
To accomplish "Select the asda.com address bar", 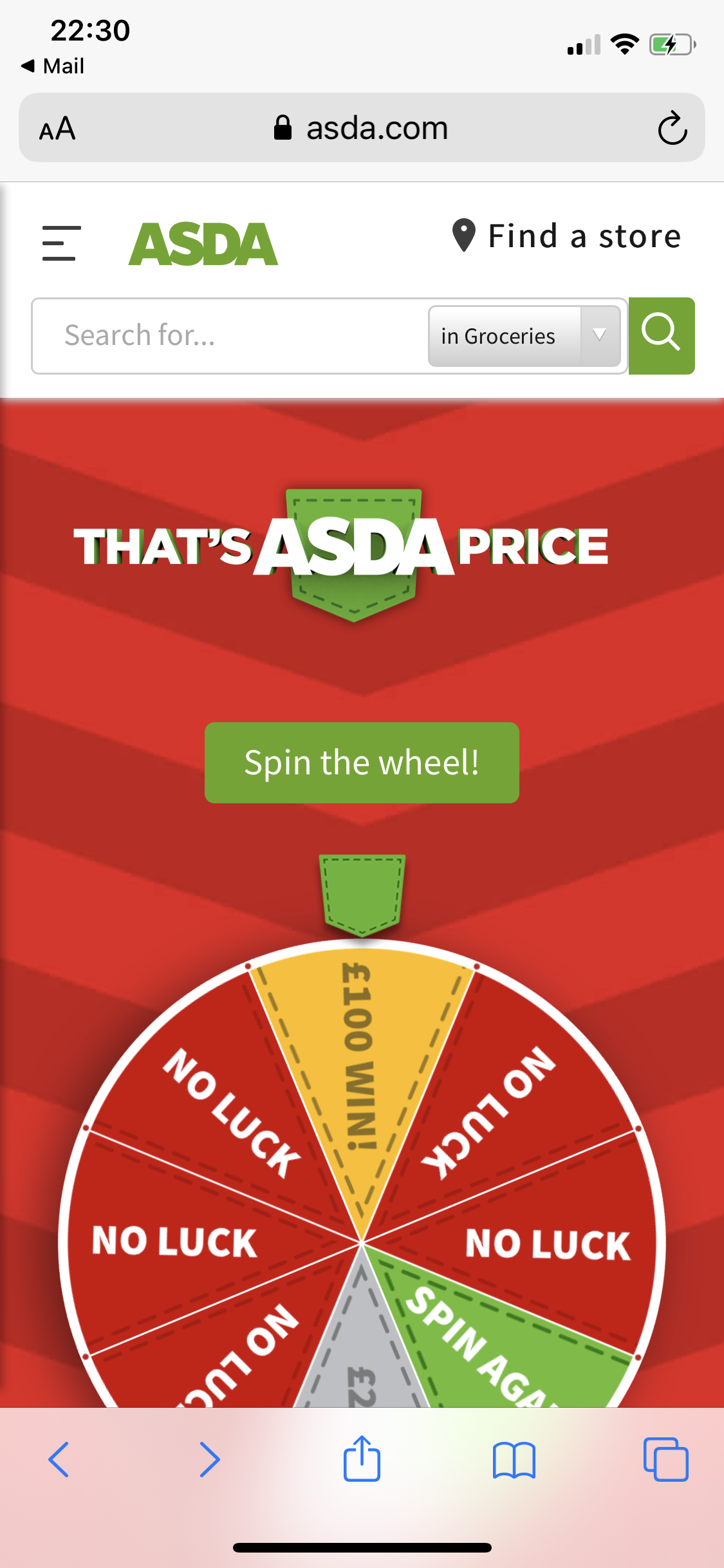I will coord(362,128).
